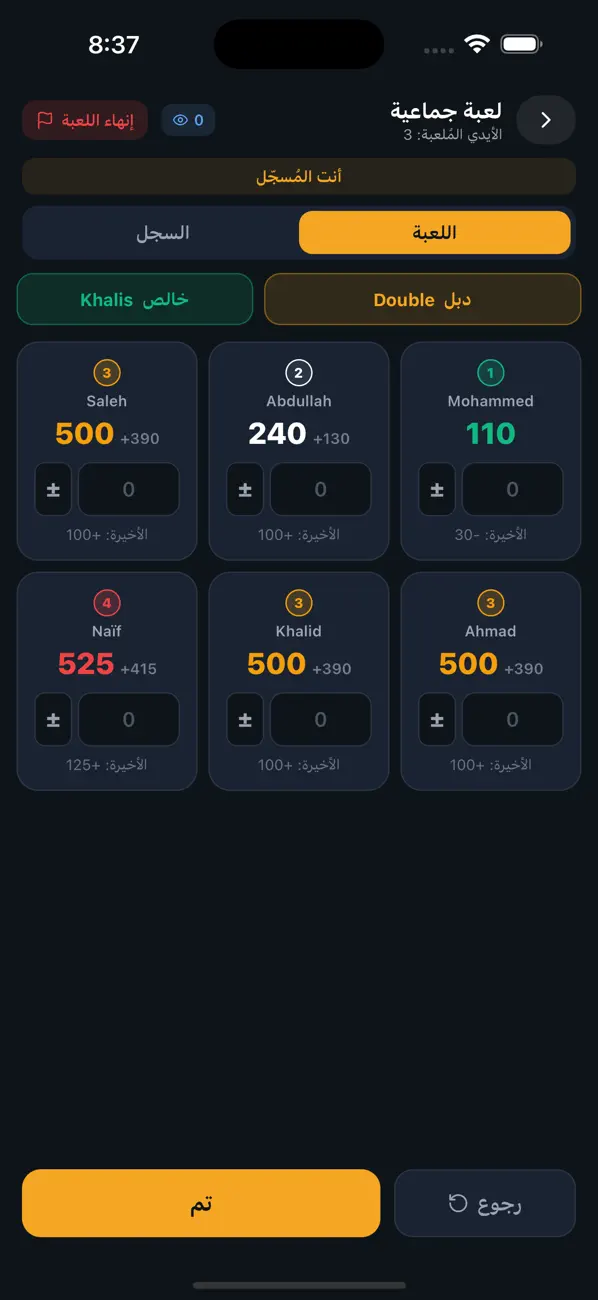Undo with the رجوع button
Viewport: 598px width, 1300px height.
pyautogui.click(x=485, y=1204)
